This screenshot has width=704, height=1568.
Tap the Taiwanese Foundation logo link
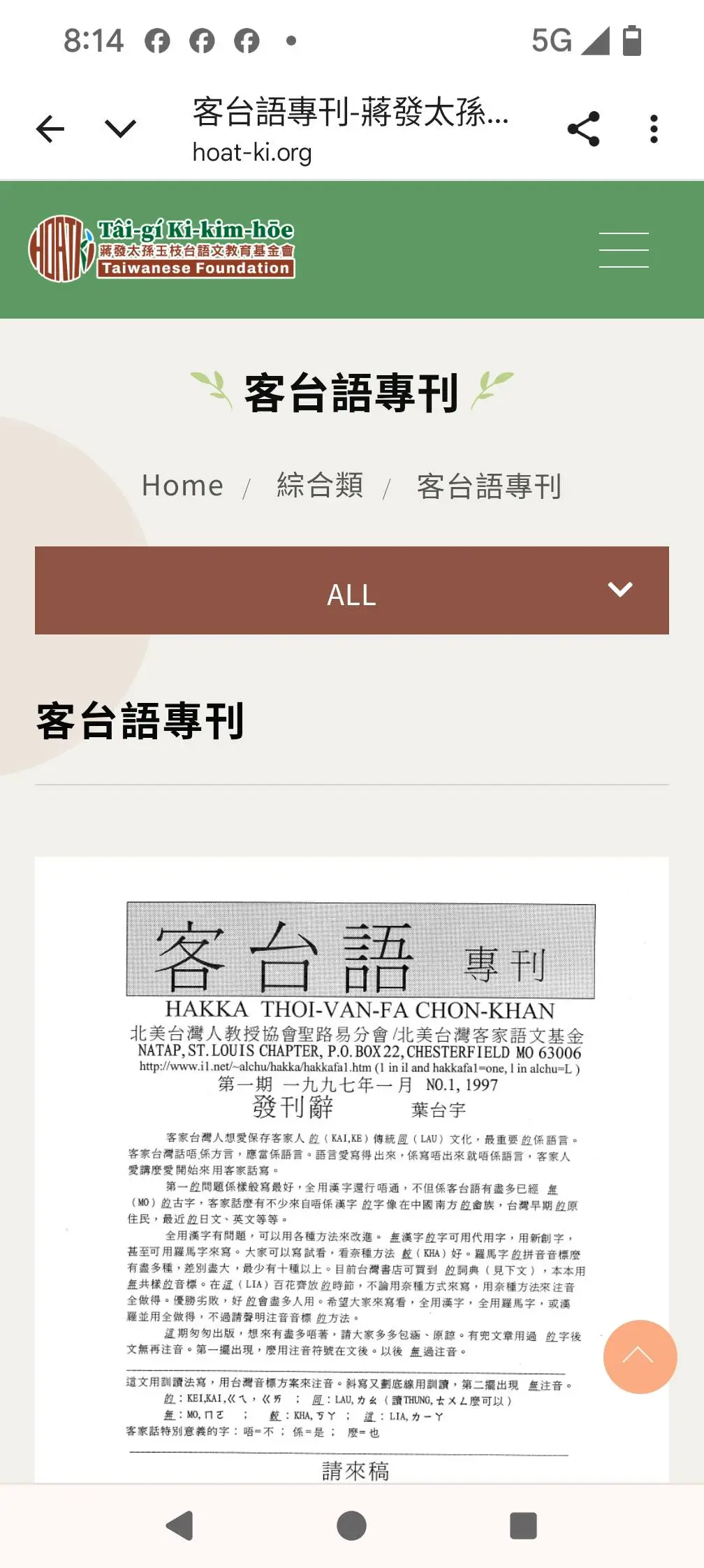[x=162, y=249]
